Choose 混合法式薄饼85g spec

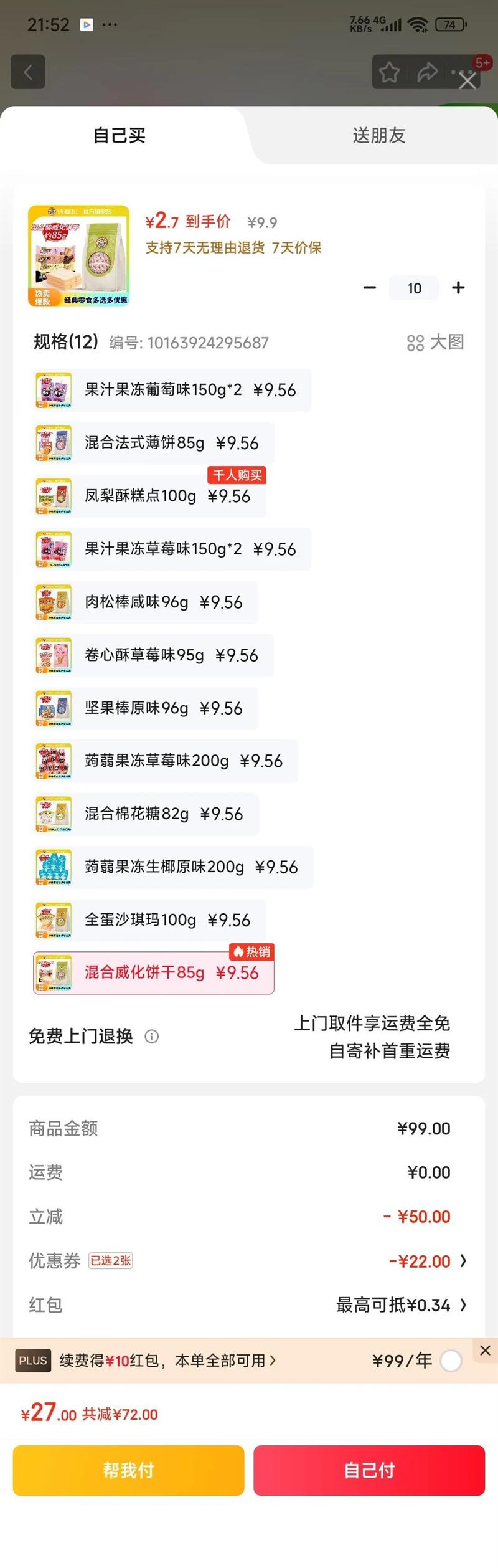[x=153, y=443]
